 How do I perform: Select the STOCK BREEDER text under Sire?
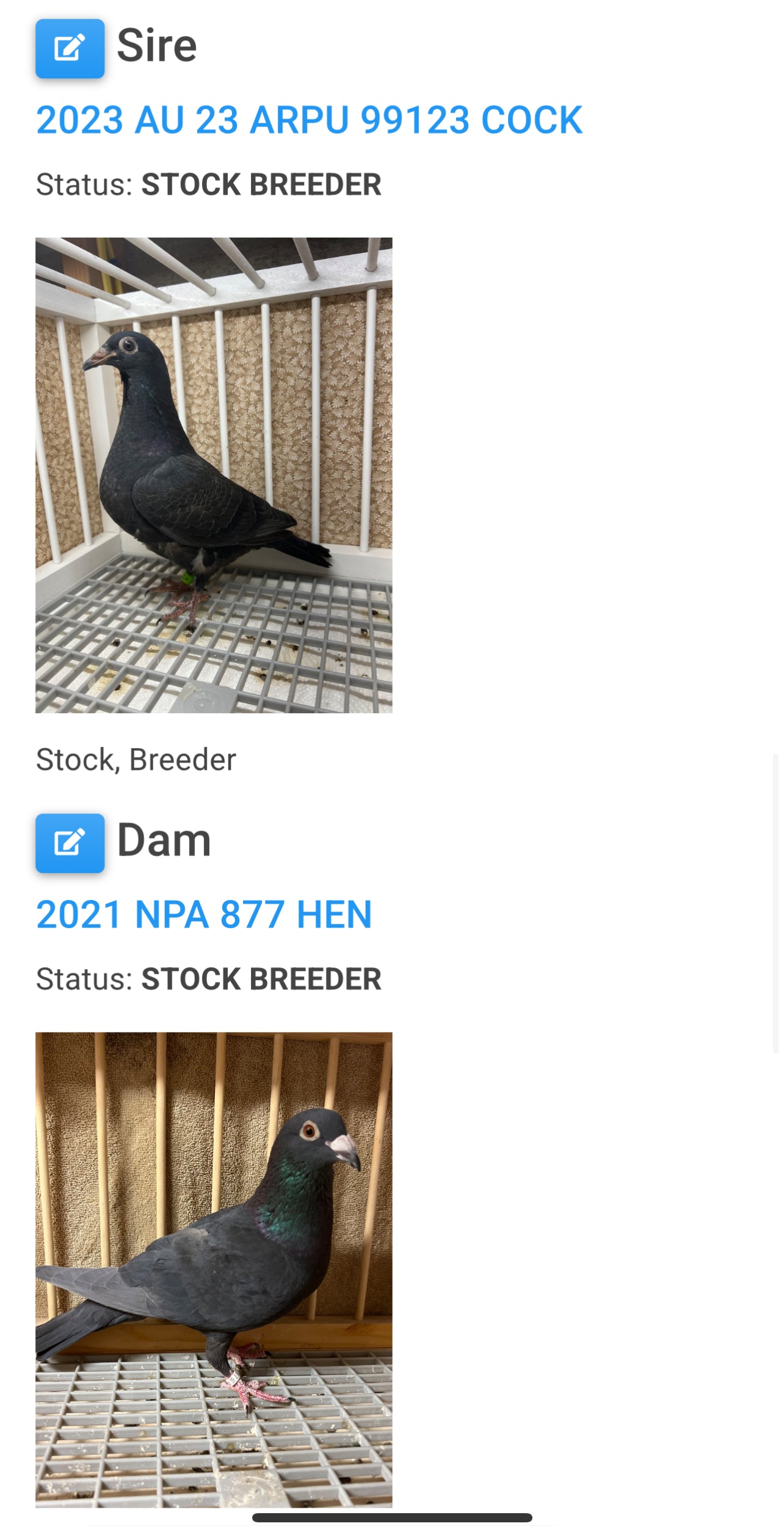pyautogui.click(x=261, y=184)
